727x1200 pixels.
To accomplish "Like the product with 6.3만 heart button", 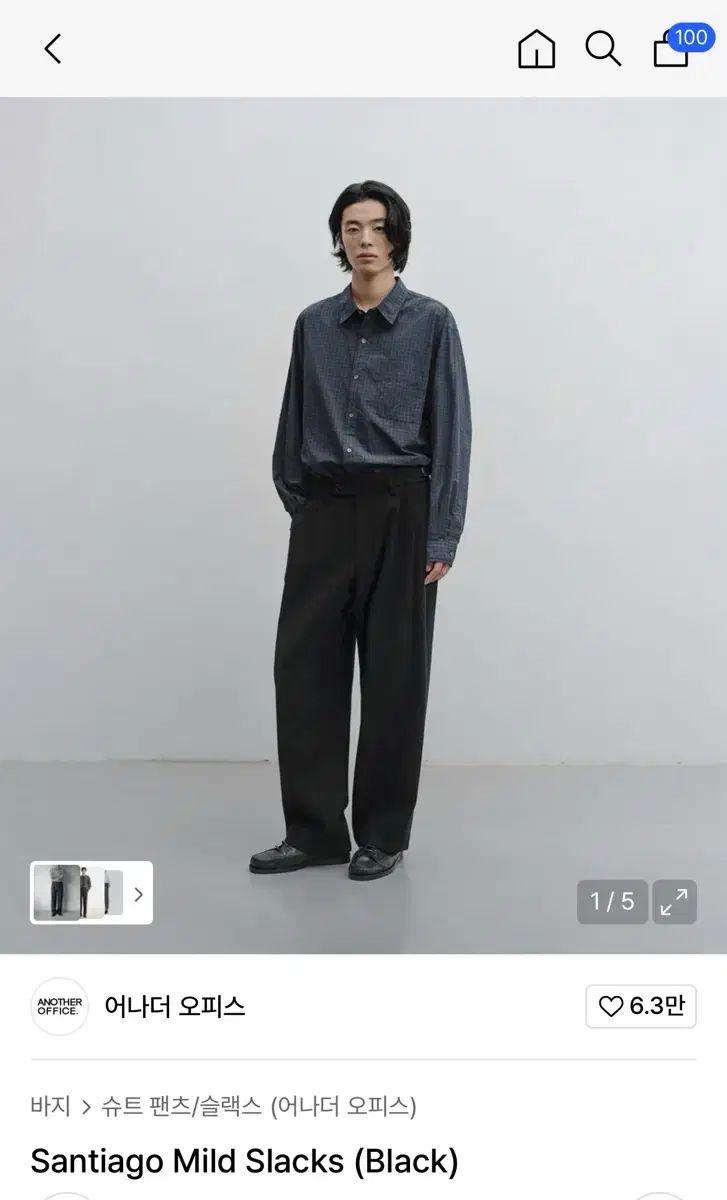I will [x=641, y=1006].
